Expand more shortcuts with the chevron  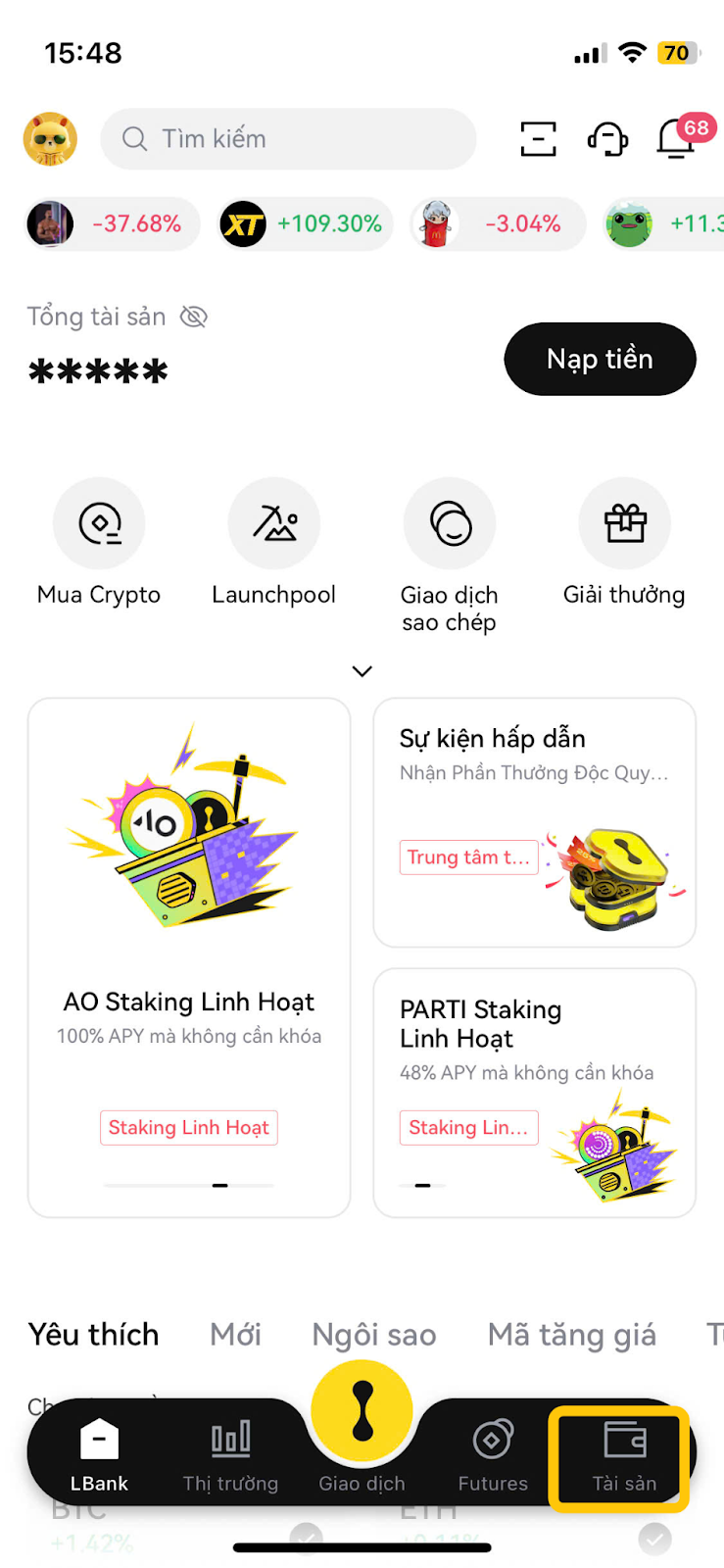click(362, 671)
